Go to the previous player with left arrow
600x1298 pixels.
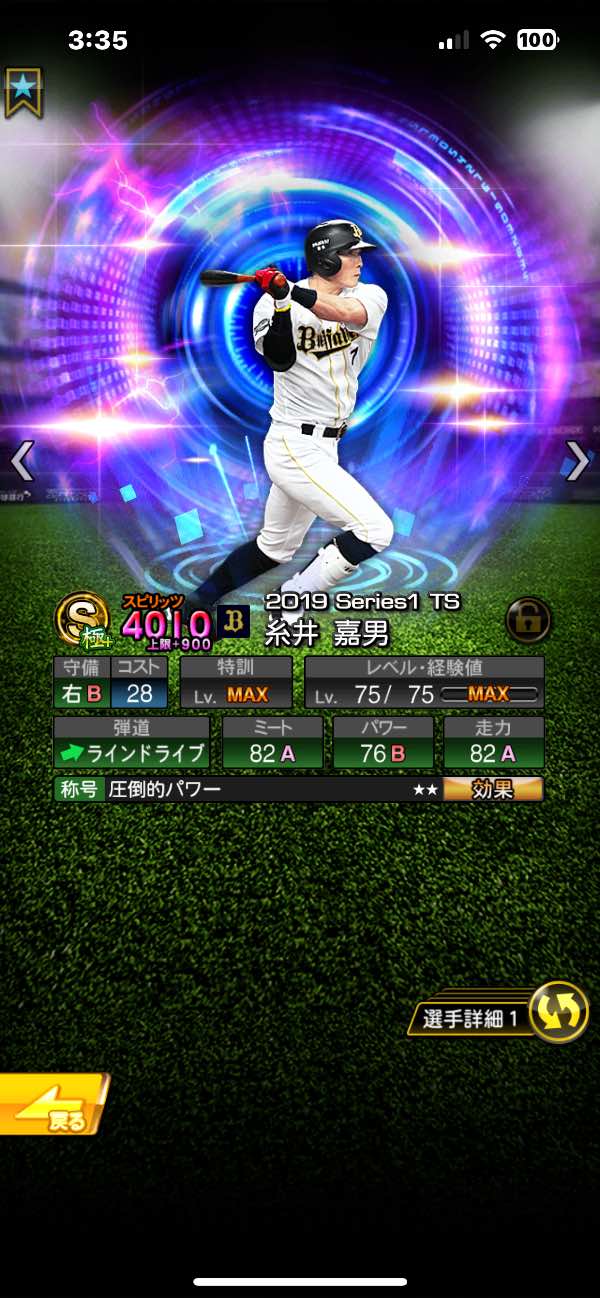point(22,461)
